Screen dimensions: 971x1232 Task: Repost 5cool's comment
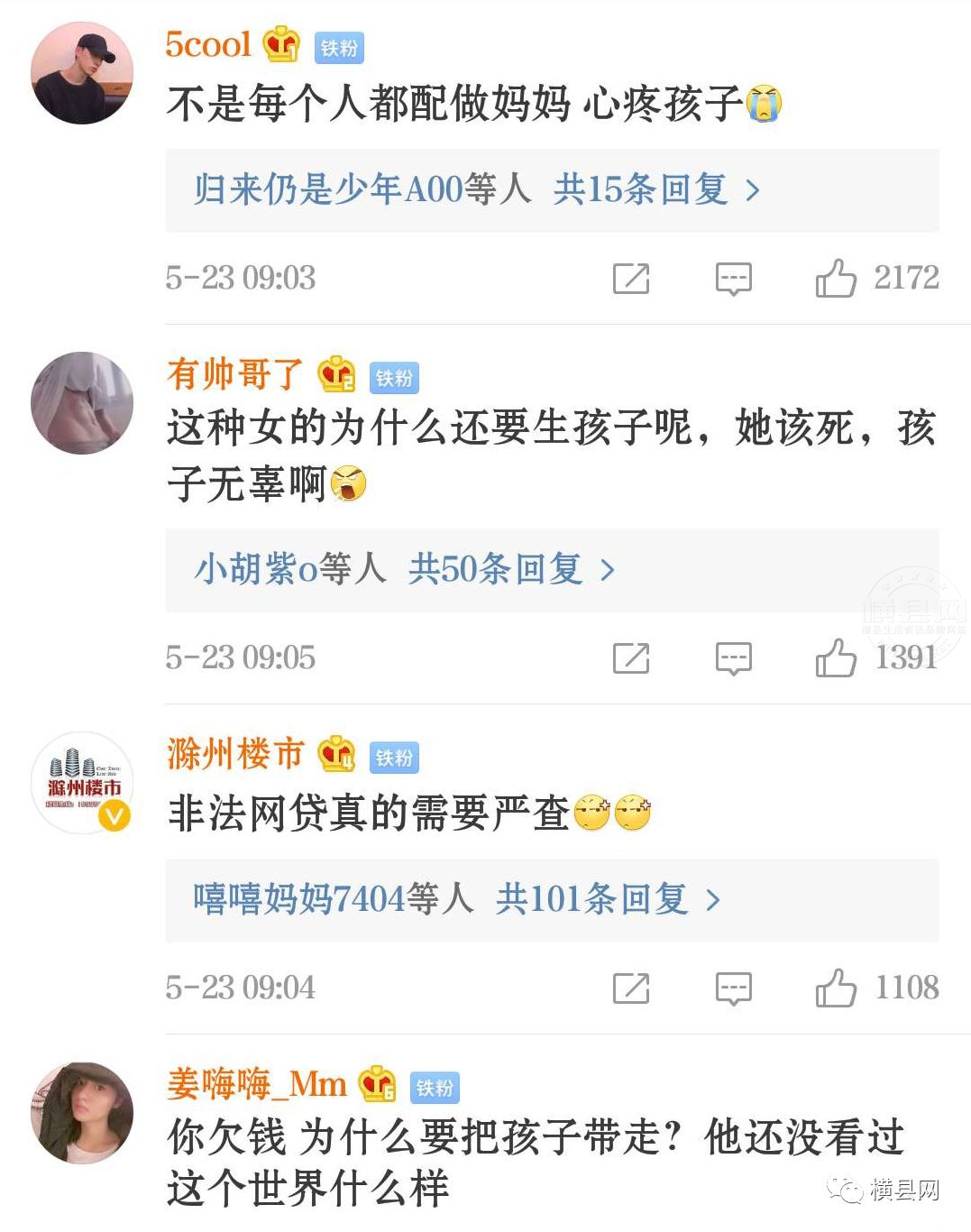point(631,279)
